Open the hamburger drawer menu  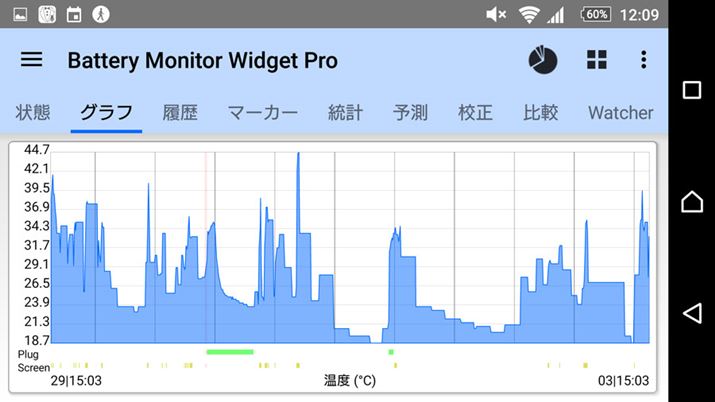tap(32, 60)
